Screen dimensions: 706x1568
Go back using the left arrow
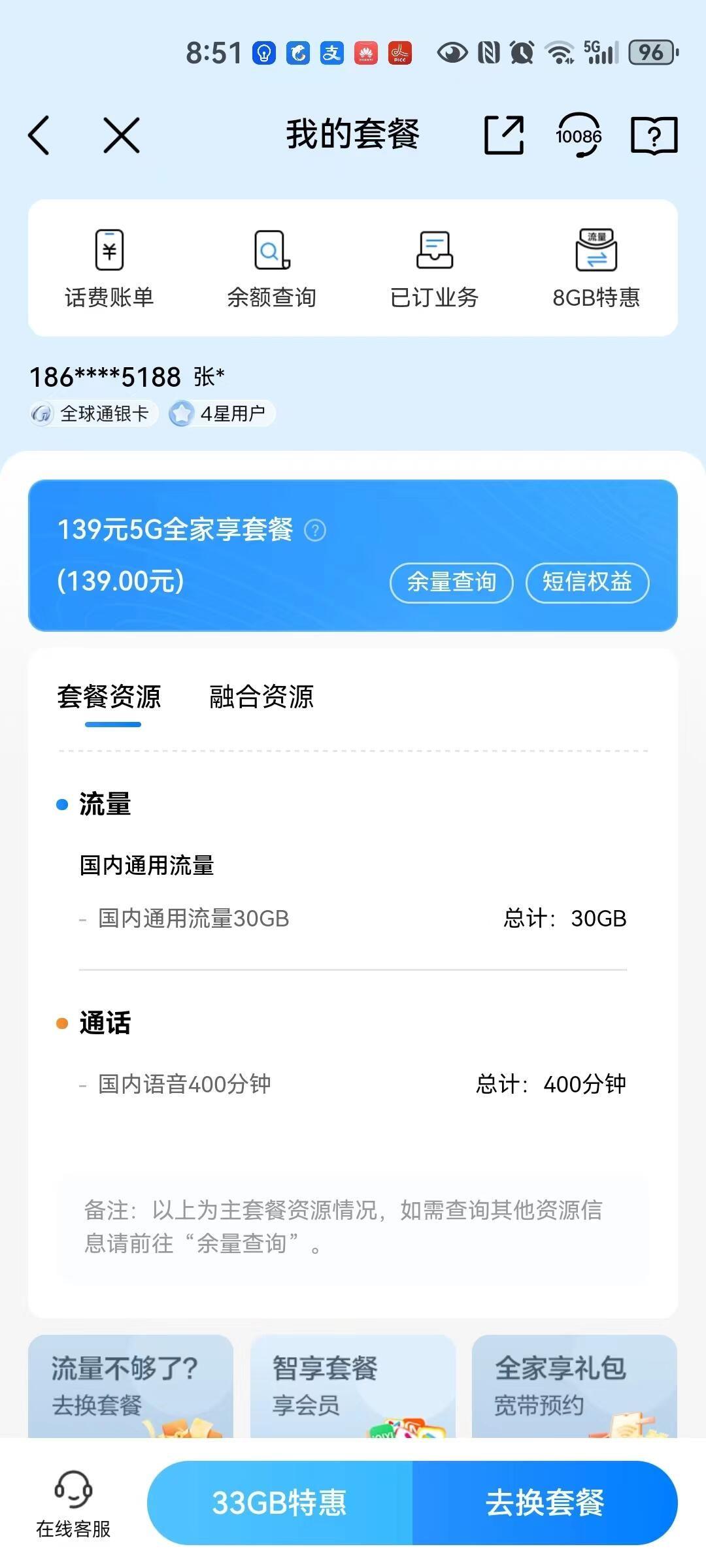(39, 135)
